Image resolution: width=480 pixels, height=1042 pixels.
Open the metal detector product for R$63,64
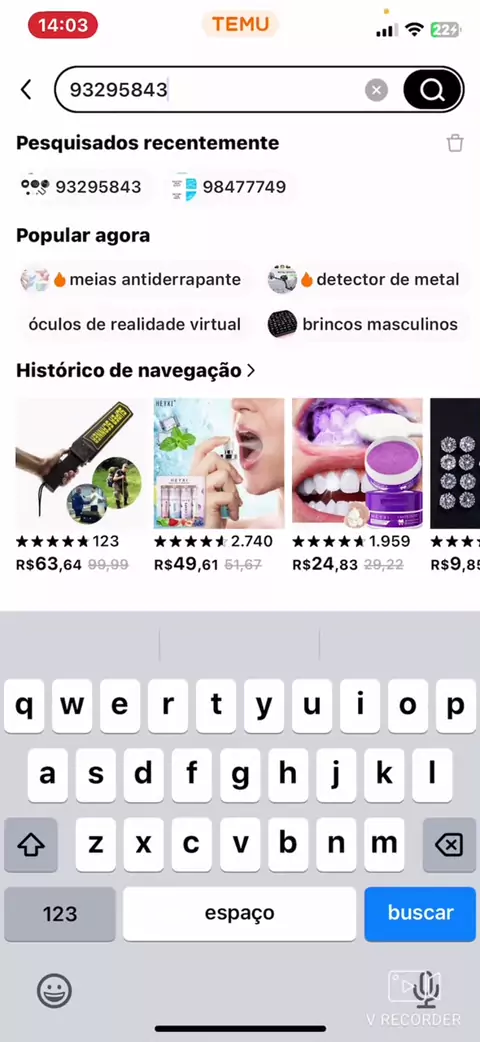click(x=80, y=485)
